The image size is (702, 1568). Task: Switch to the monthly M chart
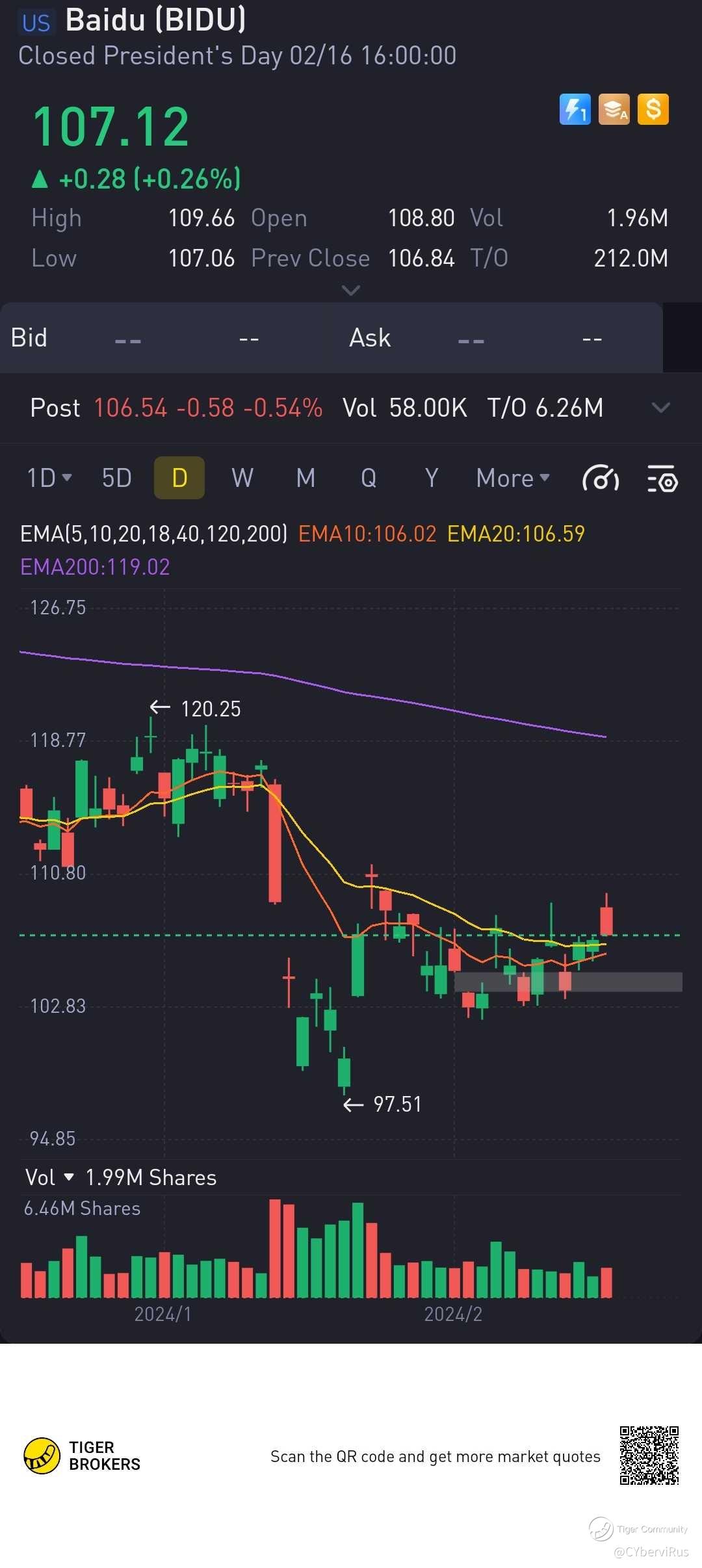(305, 478)
